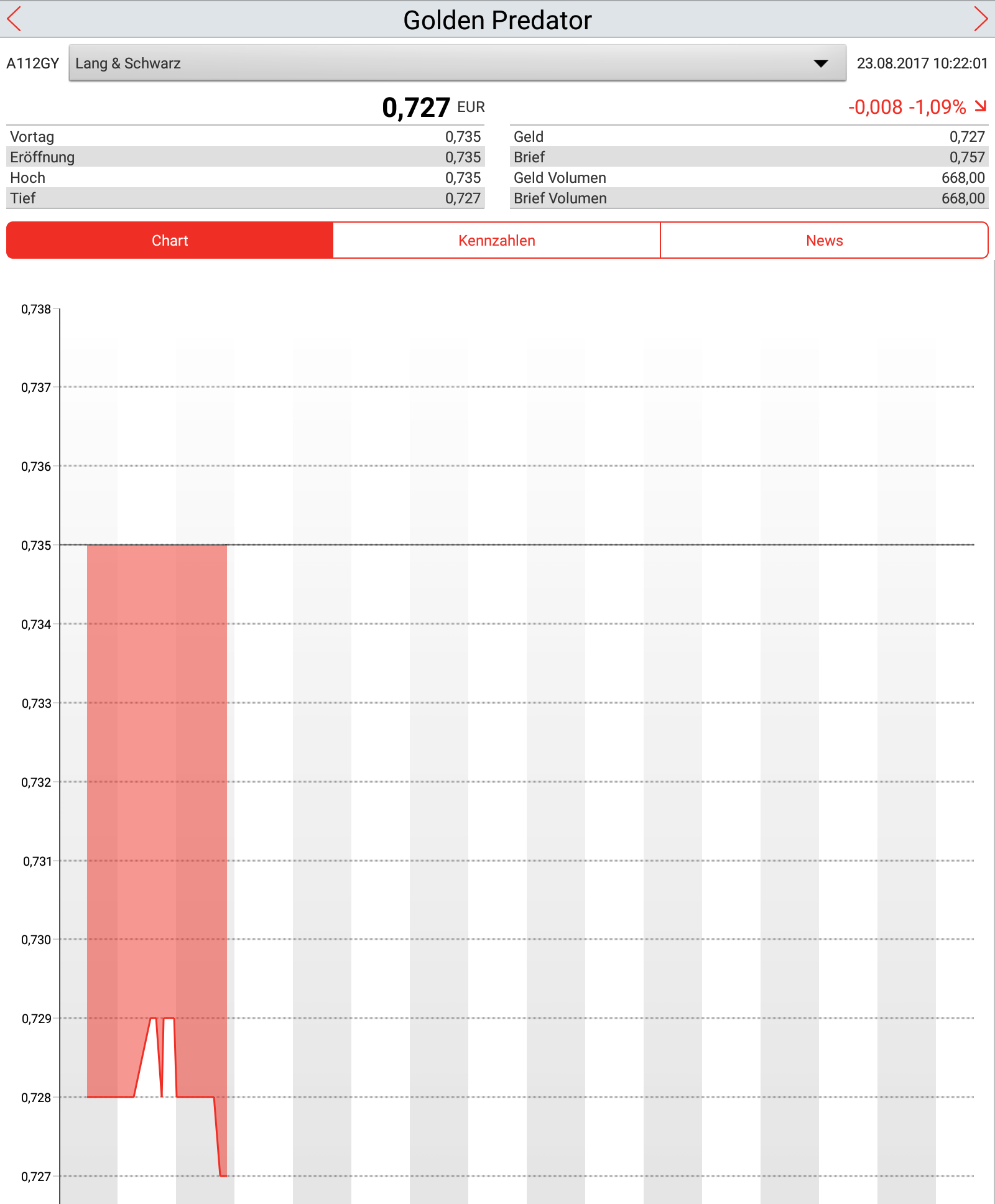Open the Lang & Schwarz exchange dropdown

[457, 63]
